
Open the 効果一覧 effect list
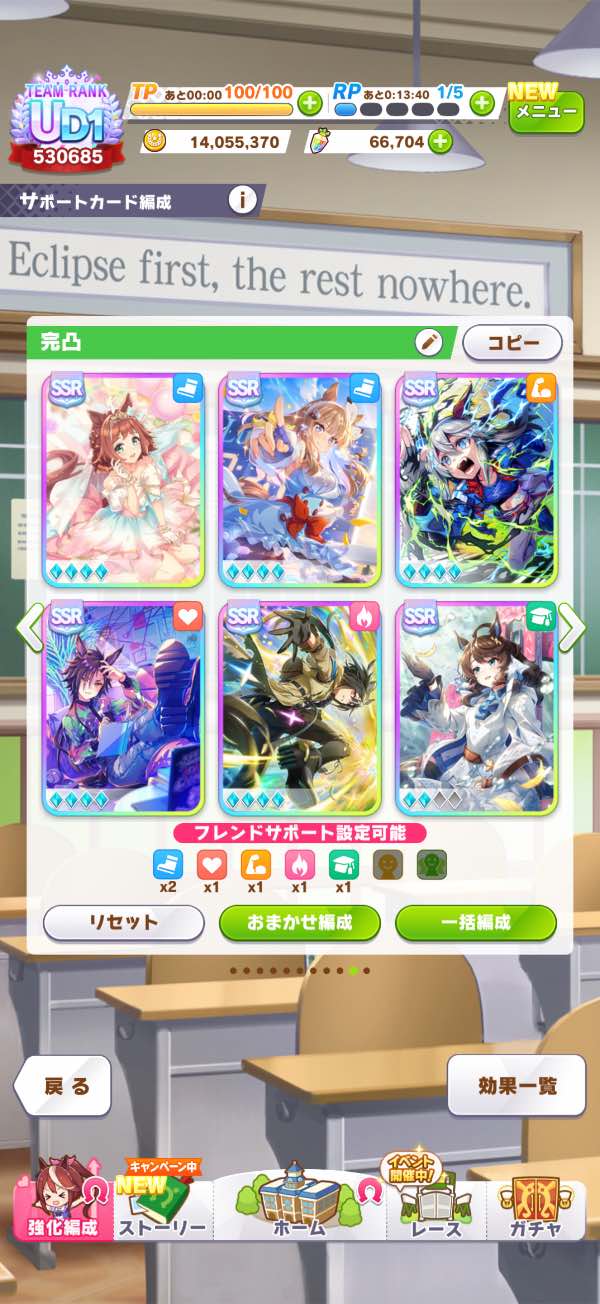[517, 1086]
